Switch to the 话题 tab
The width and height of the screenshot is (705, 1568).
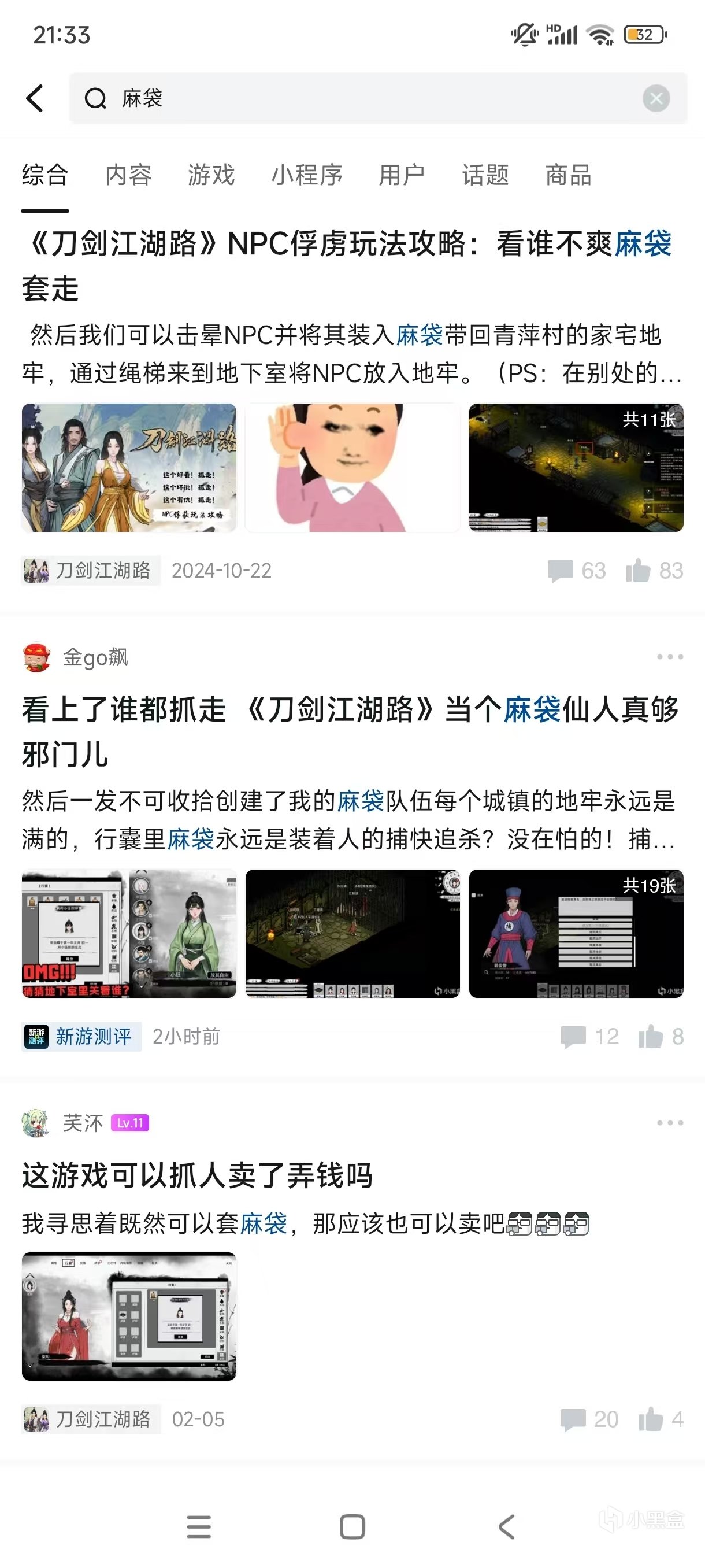(485, 175)
